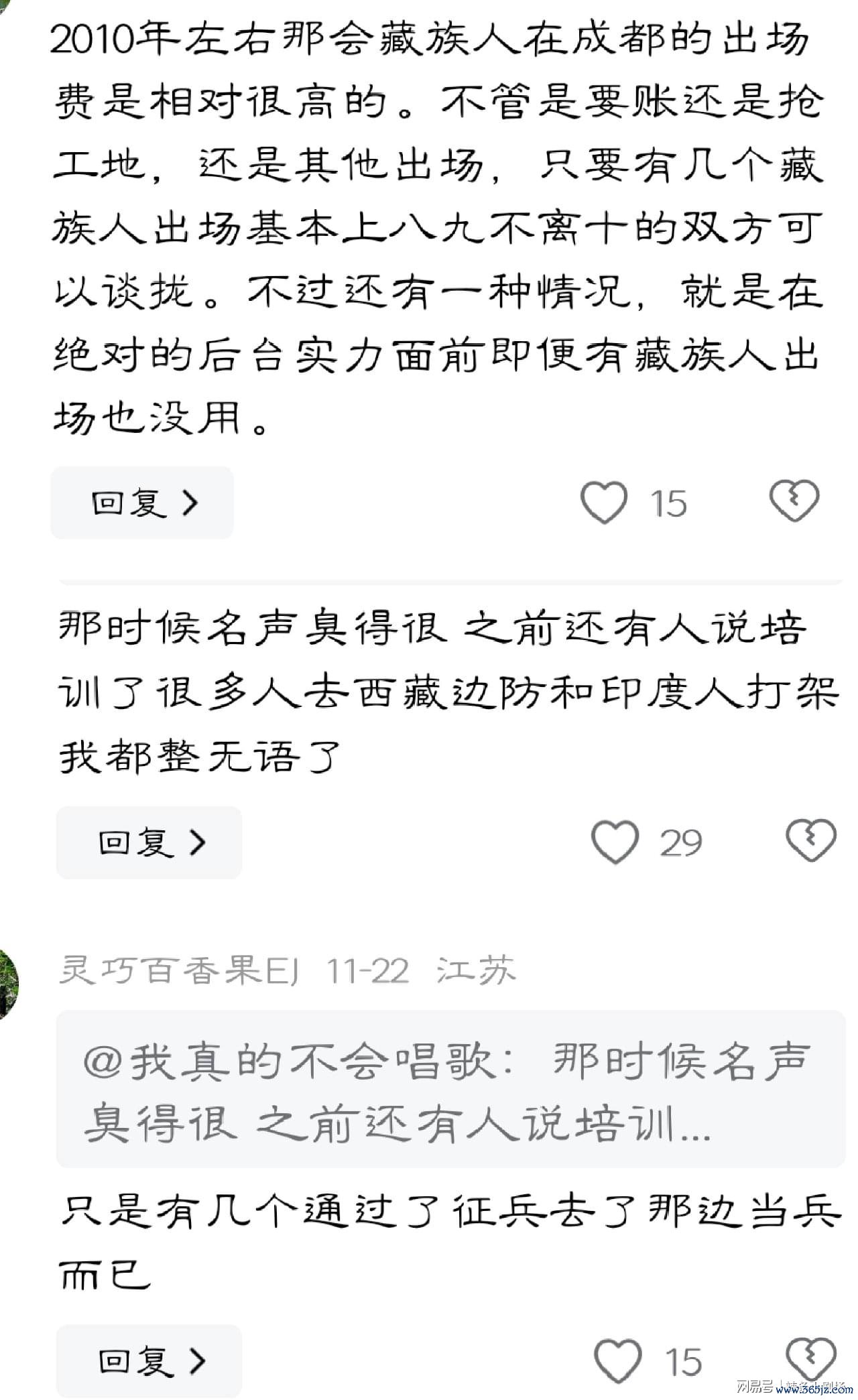Viewport: 858px width, 1400px height.
Task: Dislike the comment ending with 出场也没用
Action: pyautogui.click(x=794, y=501)
